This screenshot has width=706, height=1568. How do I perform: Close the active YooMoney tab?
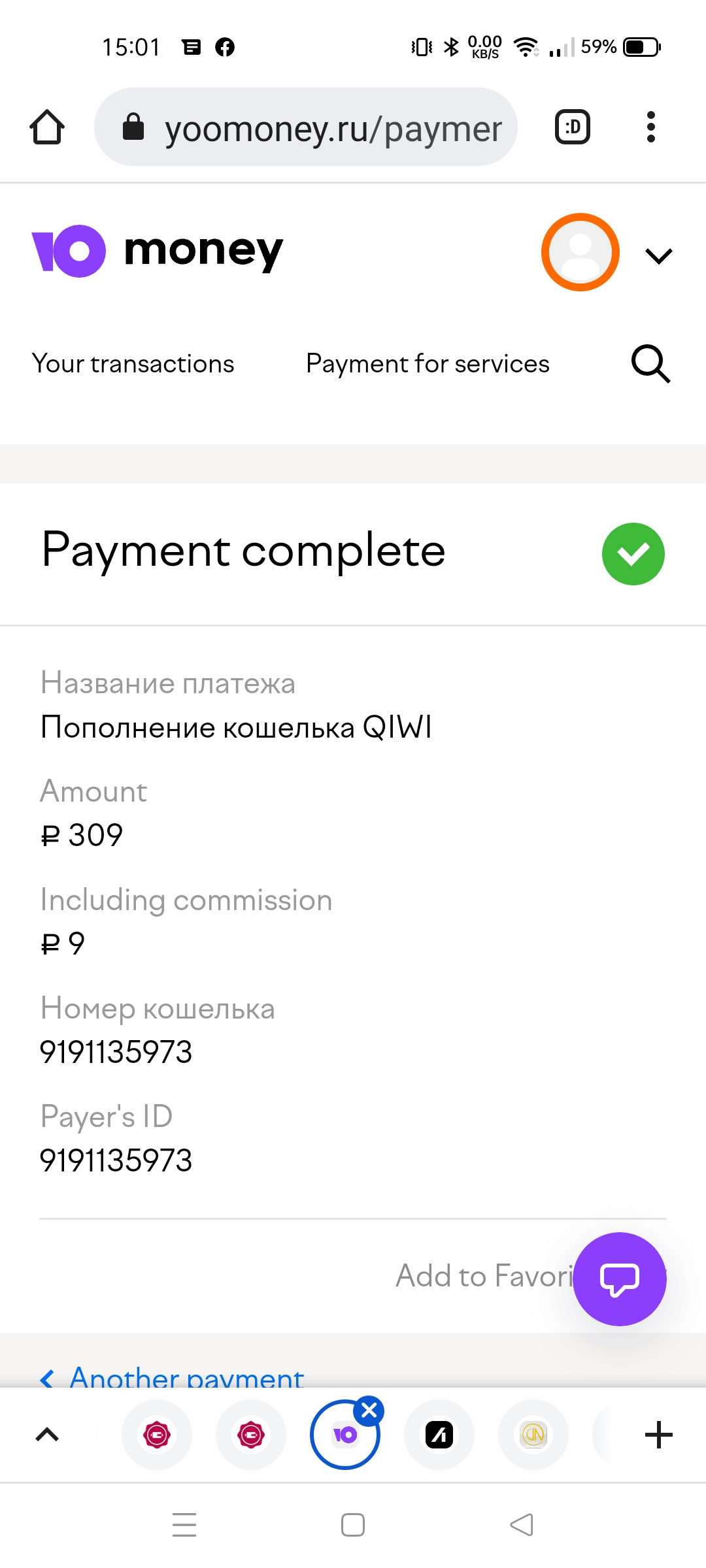point(369,1411)
